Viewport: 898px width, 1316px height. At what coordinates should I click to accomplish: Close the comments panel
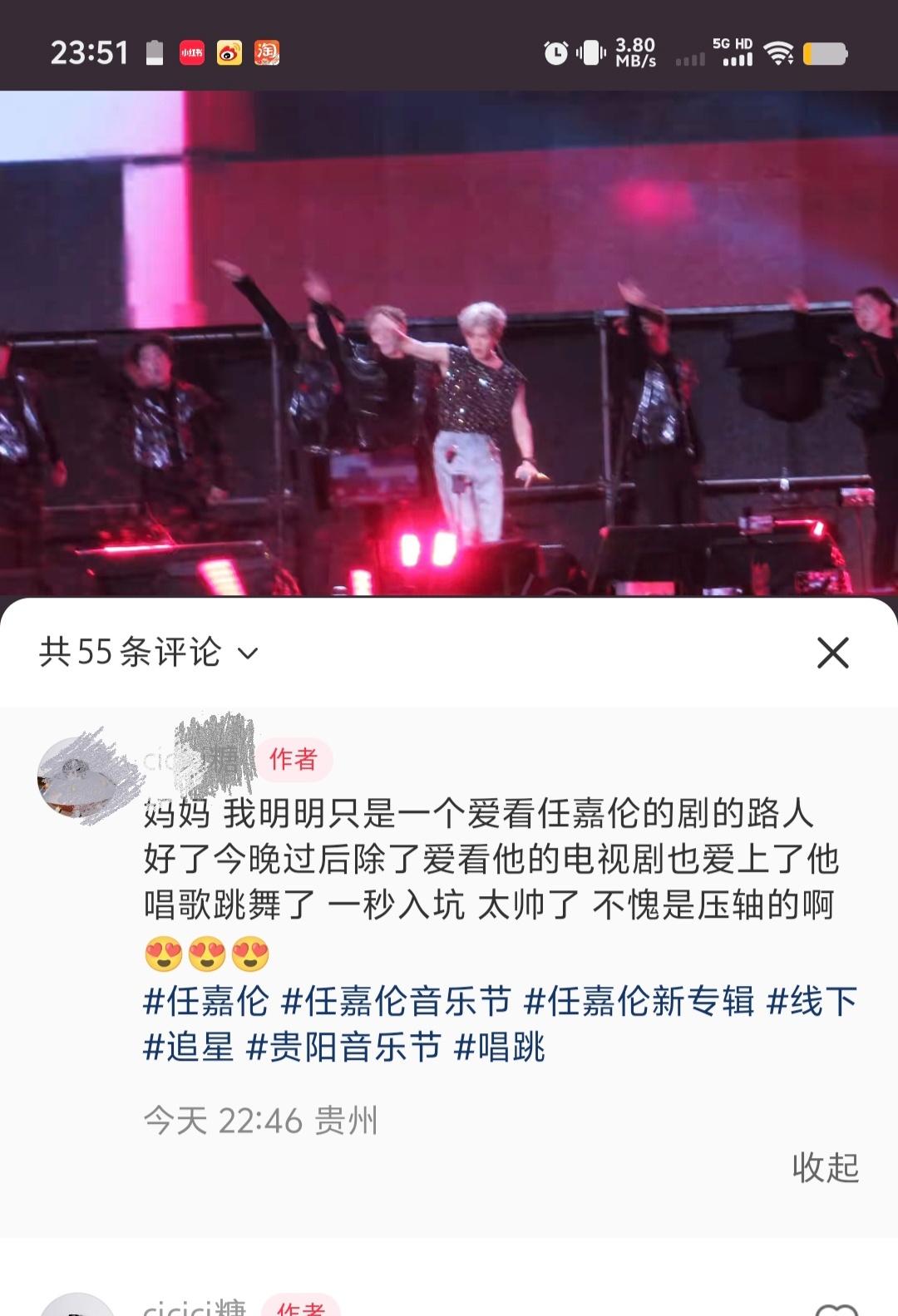pos(832,653)
